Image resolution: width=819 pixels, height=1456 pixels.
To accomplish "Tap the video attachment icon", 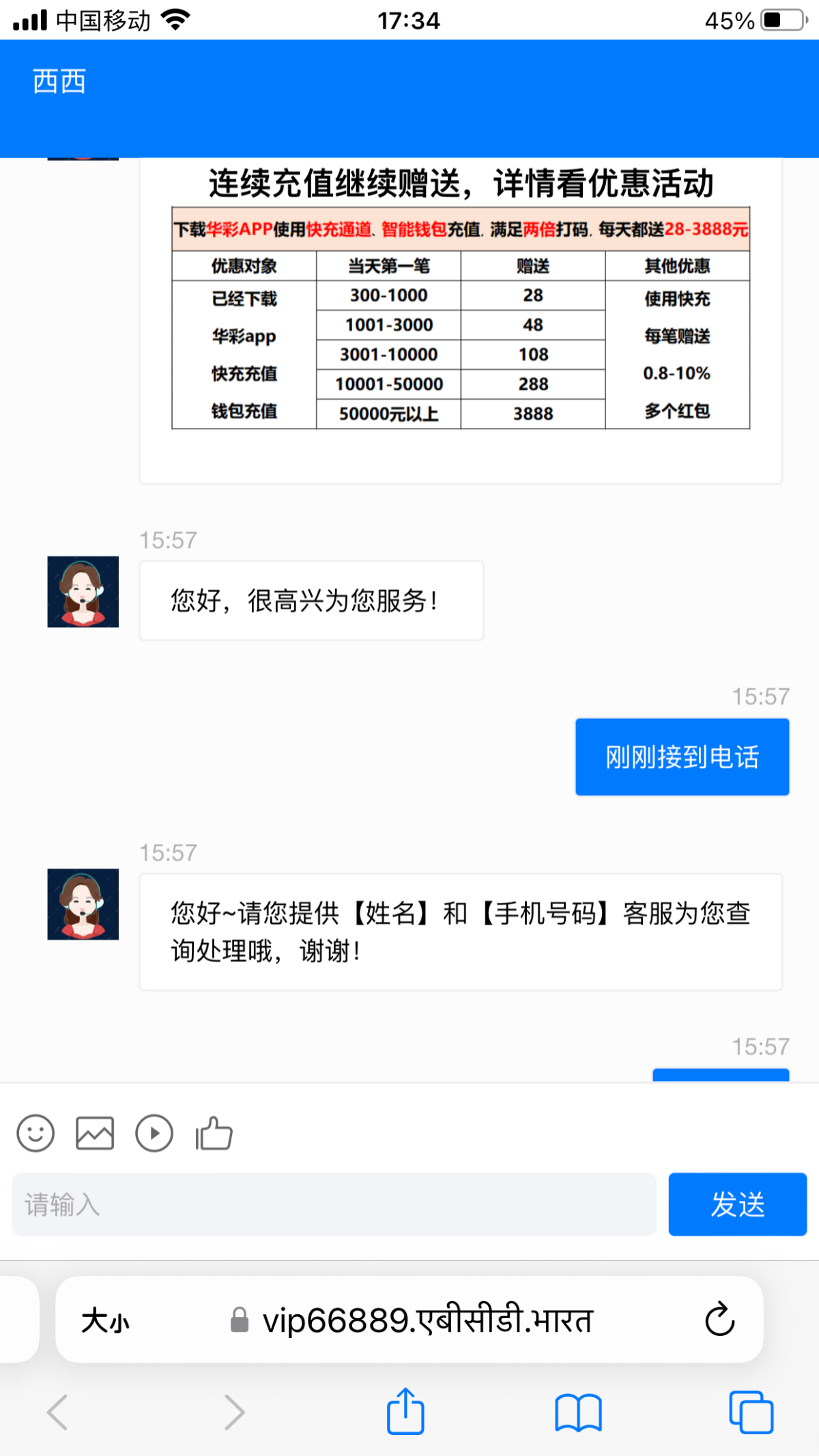I will tap(154, 1133).
